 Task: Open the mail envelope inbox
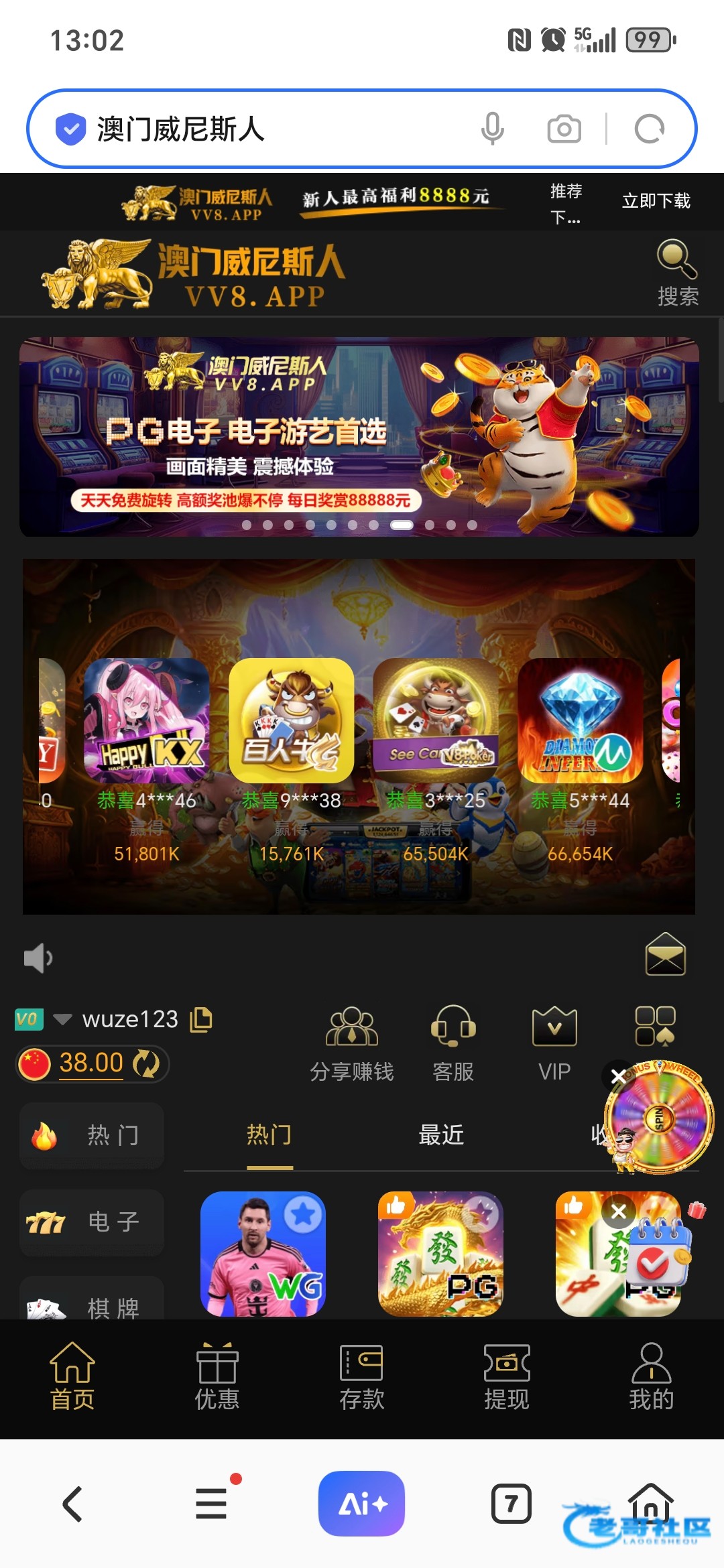665,954
